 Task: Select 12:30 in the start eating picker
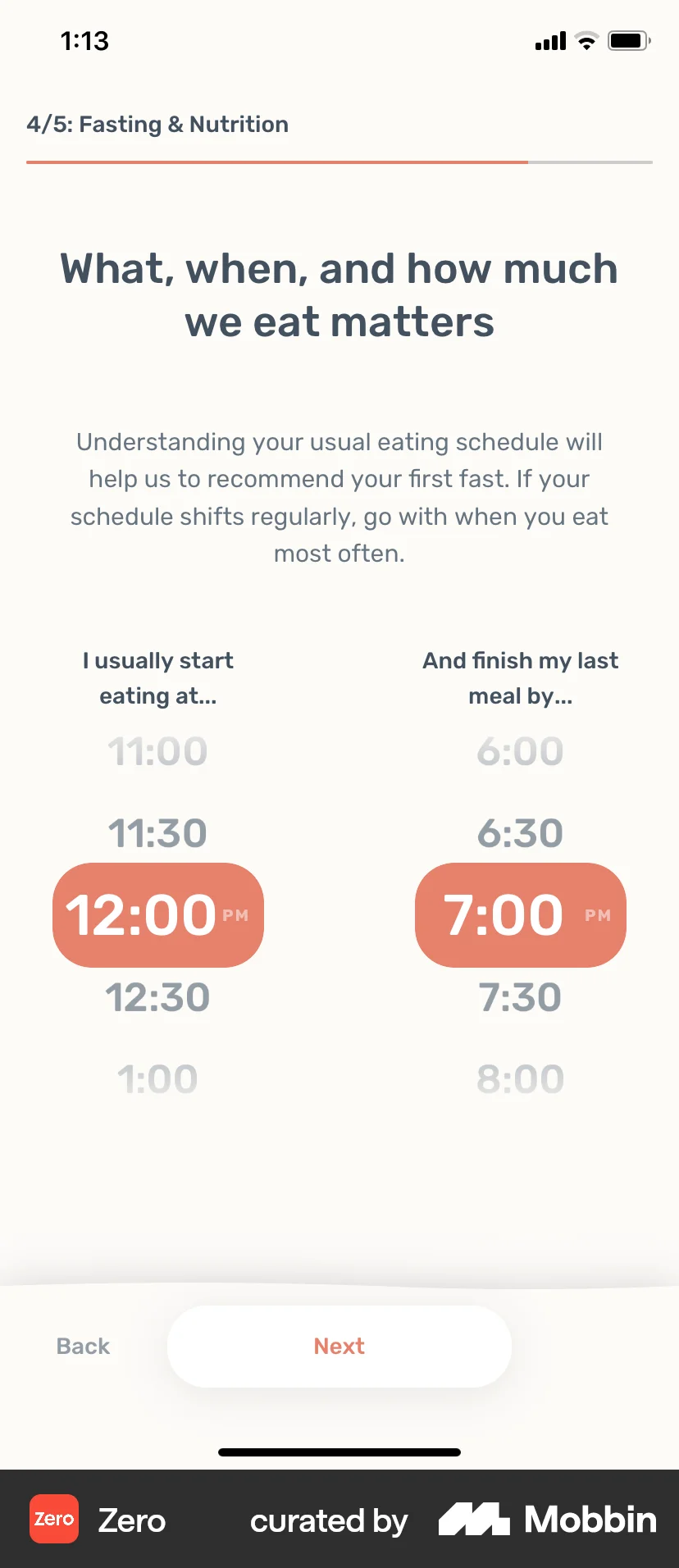pos(157,997)
